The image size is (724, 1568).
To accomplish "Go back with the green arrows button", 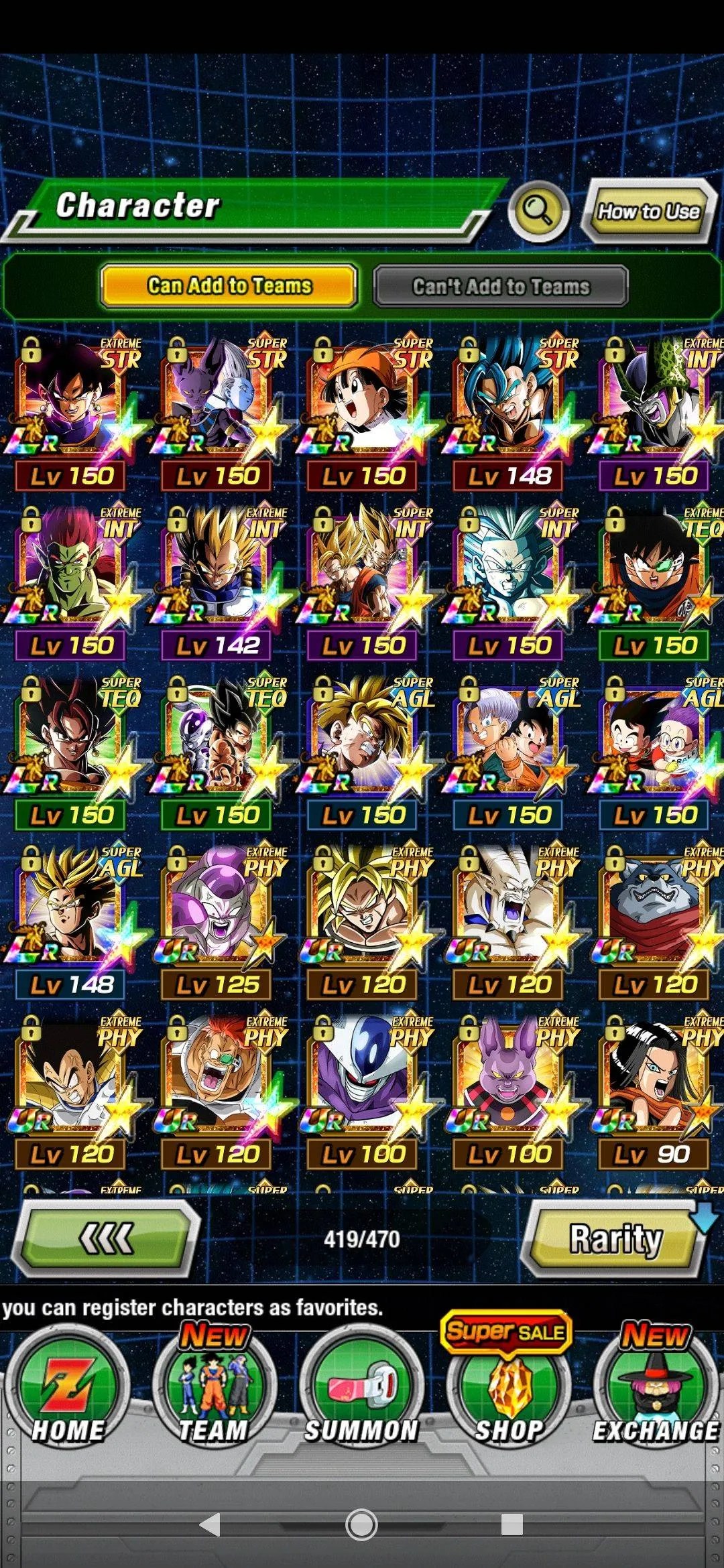I will tap(107, 1238).
